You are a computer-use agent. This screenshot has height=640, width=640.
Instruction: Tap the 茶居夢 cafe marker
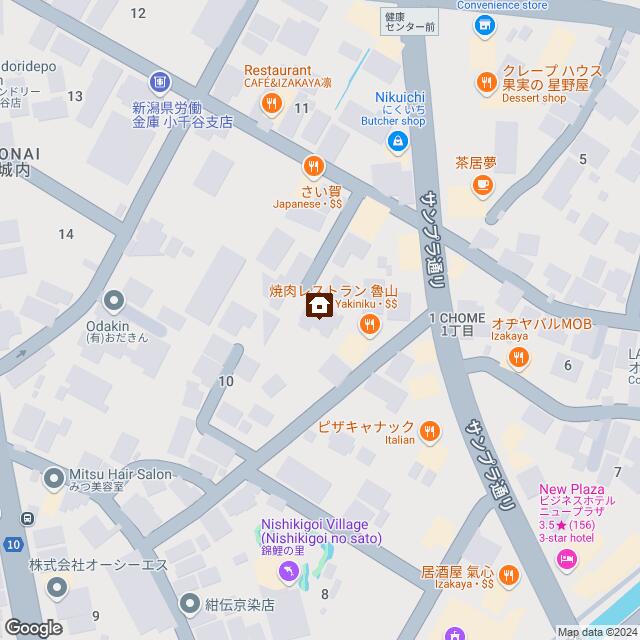click(482, 183)
